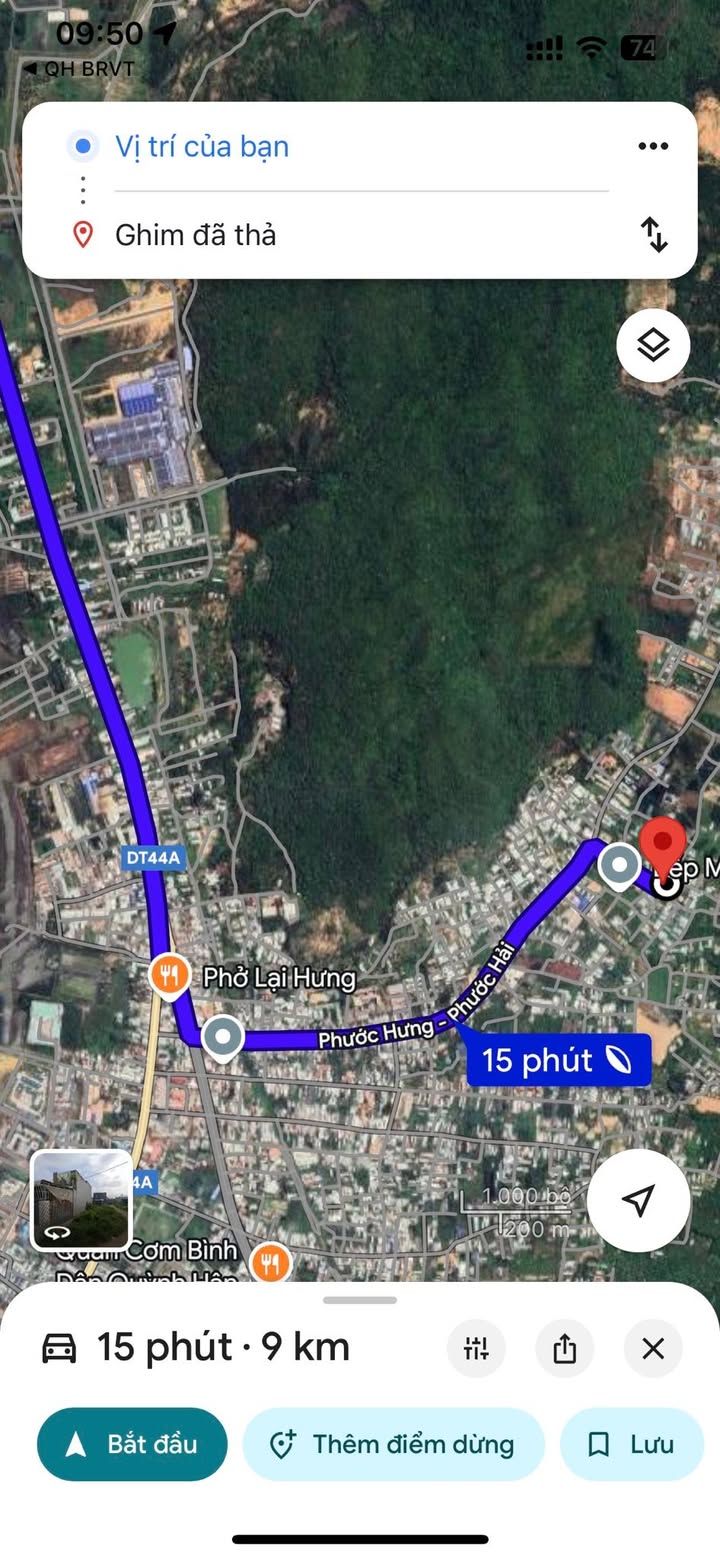This screenshot has height=1559, width=720.
Task: Close the directions panel
Action: [x=653, y=1348]
